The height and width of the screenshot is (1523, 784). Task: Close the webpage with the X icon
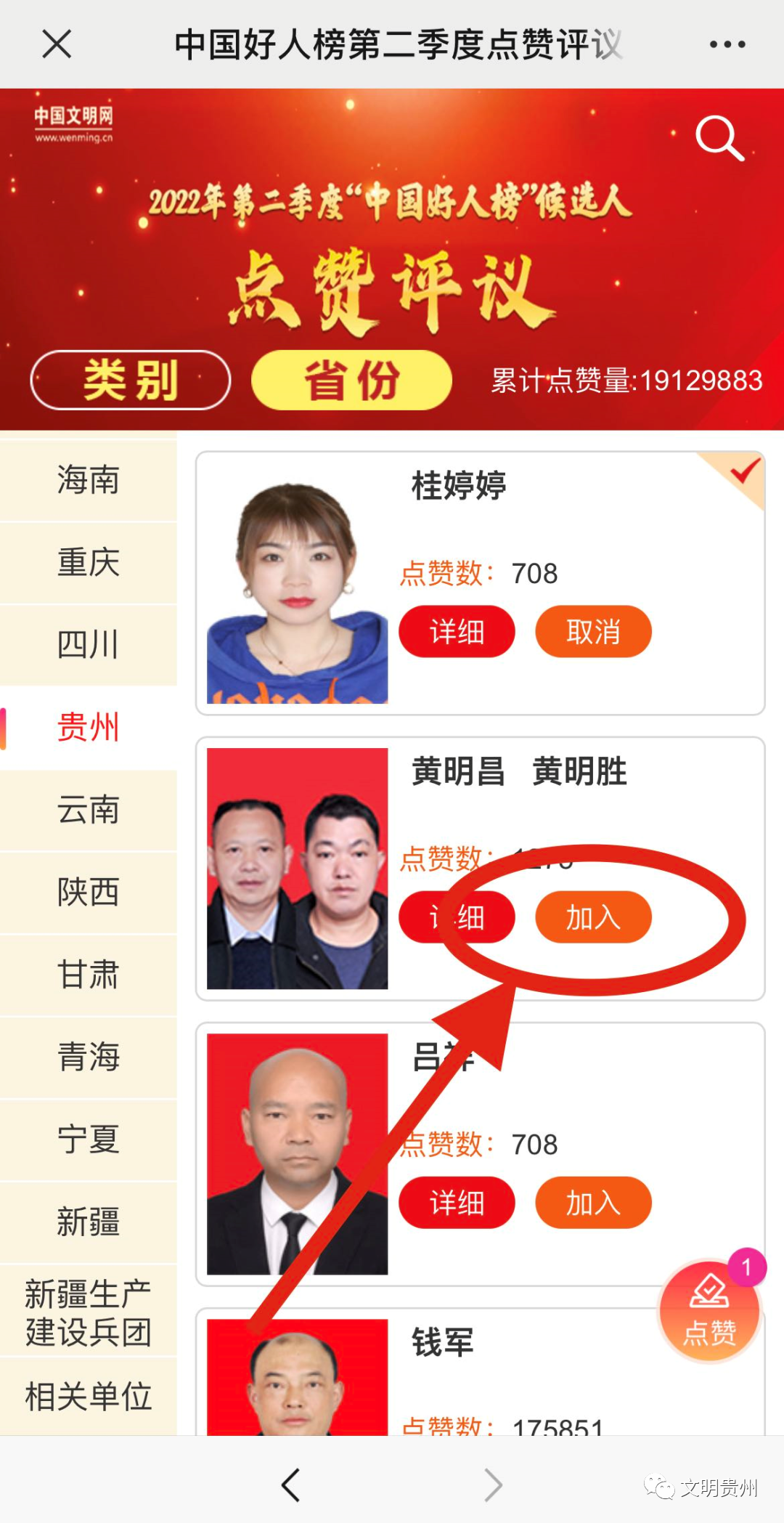click(x=57, y=44)
